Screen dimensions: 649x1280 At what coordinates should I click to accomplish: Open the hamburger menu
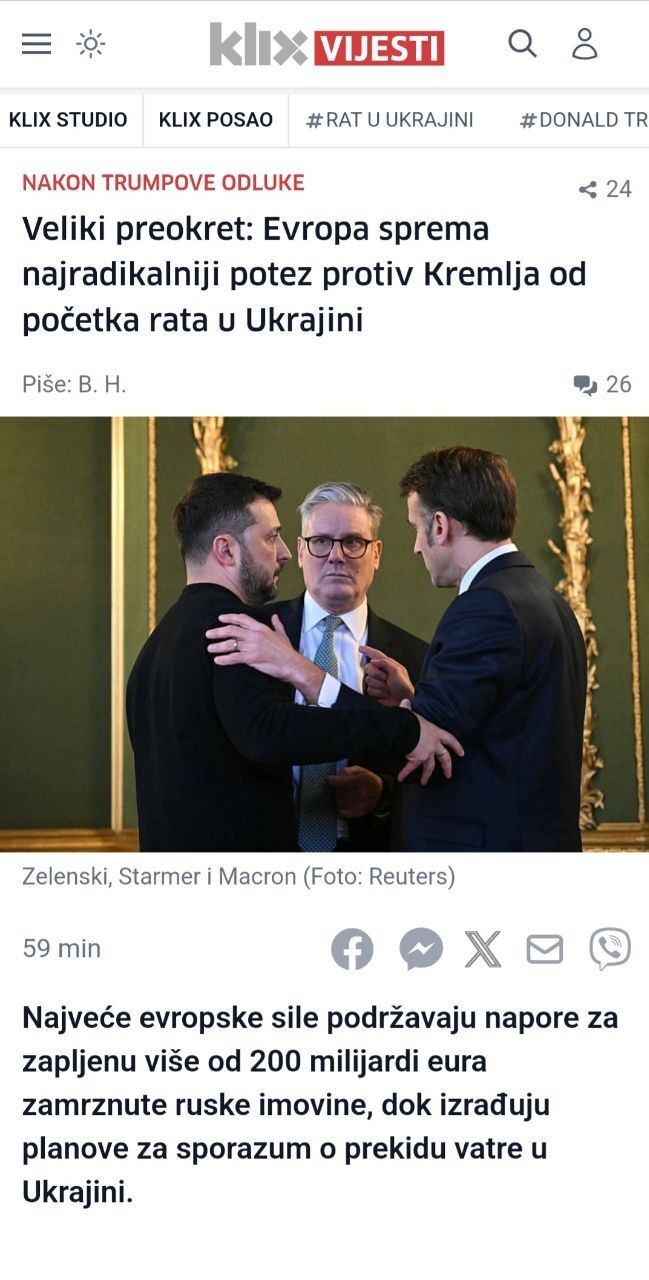[x=37, y=44]
